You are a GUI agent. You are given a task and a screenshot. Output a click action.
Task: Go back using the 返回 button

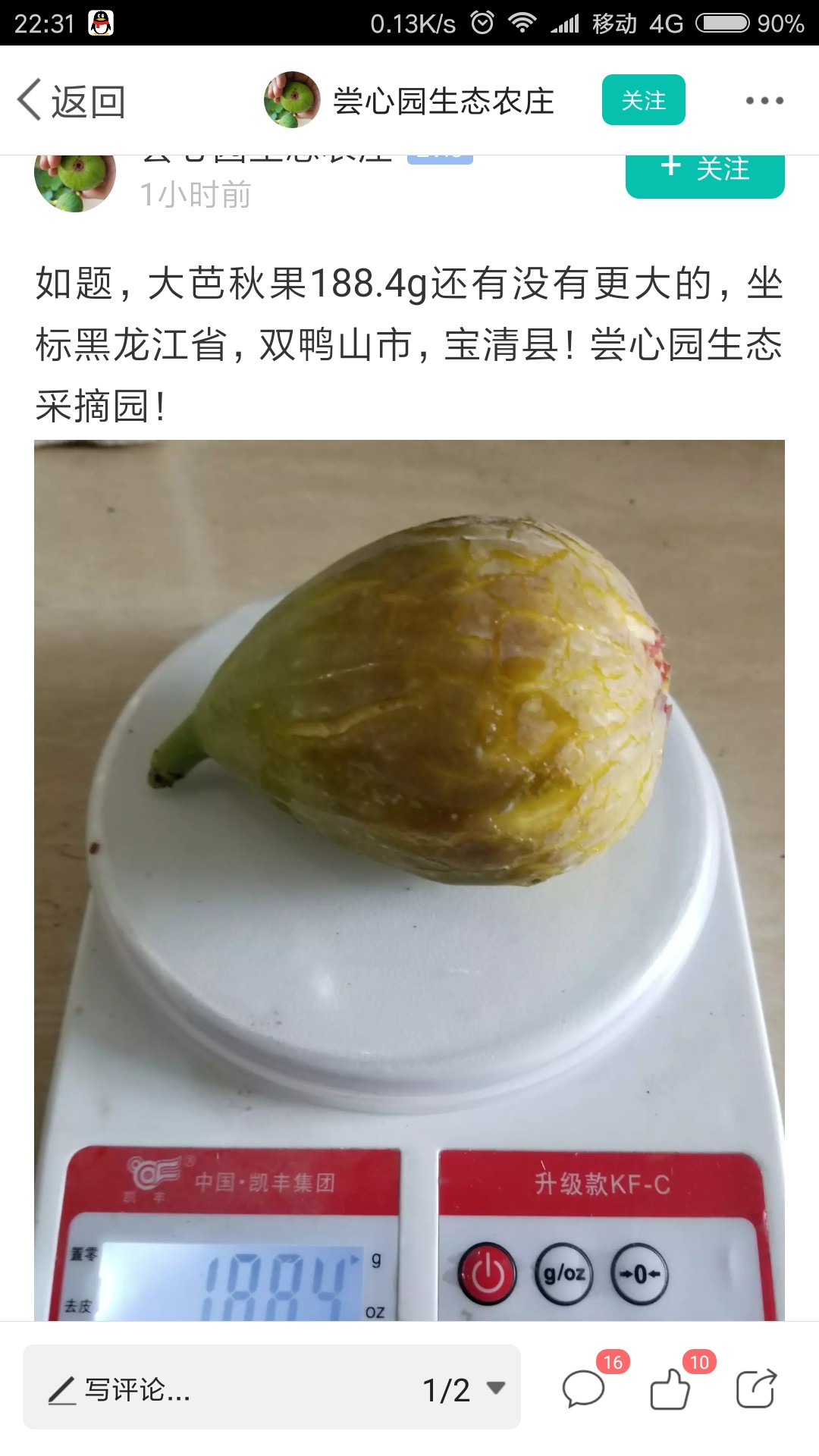click(72, 101)
